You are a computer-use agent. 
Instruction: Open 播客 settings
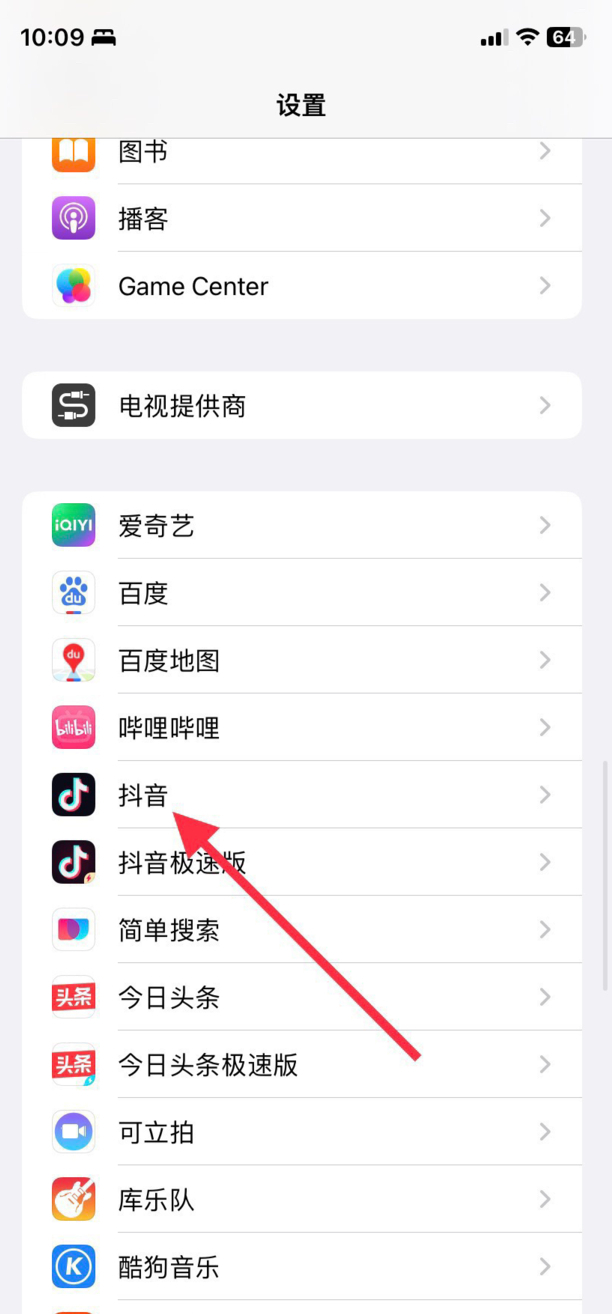300,218
